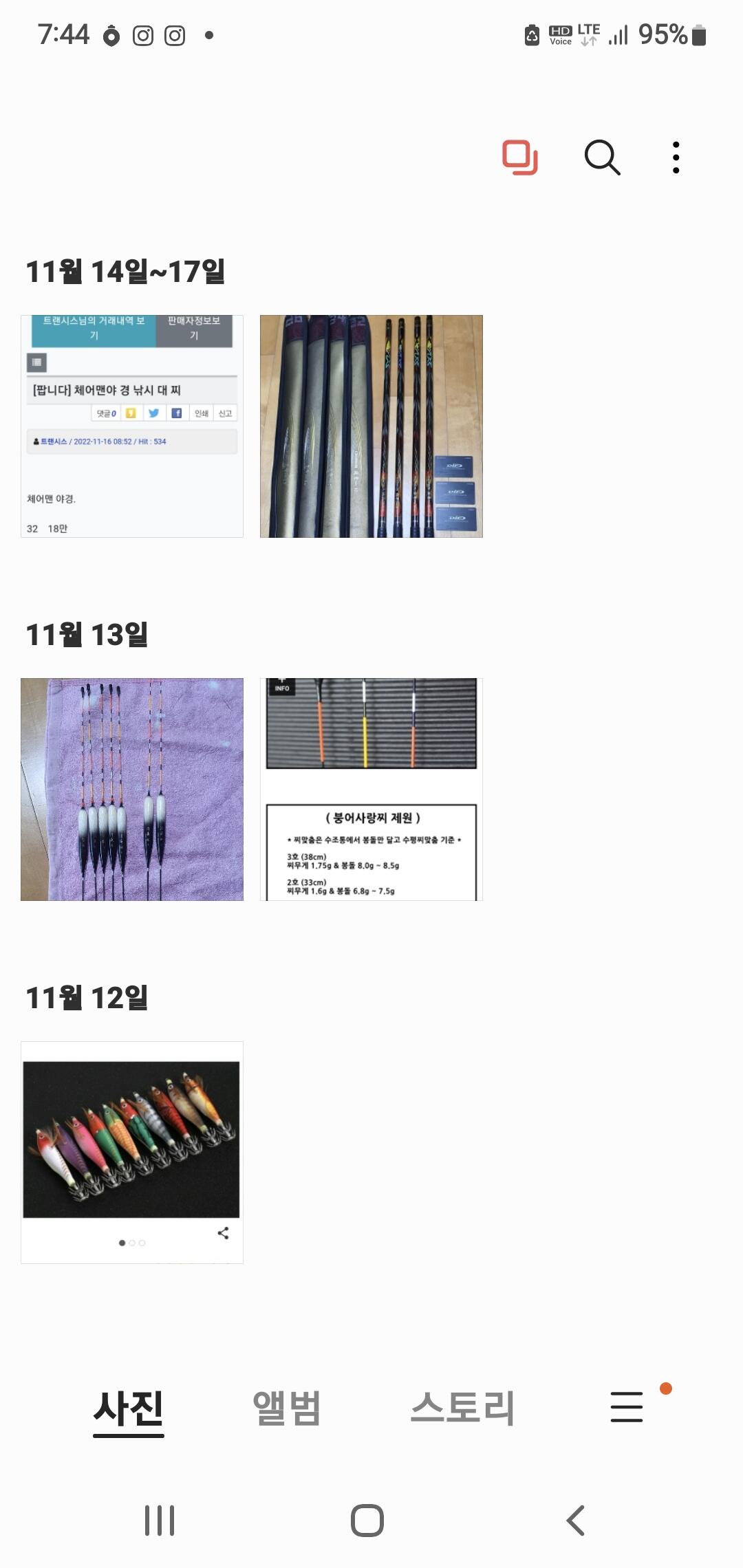Tap the red similar-images stack icon
This screenshot has height=1568, width=743.
tap(520, 157)
